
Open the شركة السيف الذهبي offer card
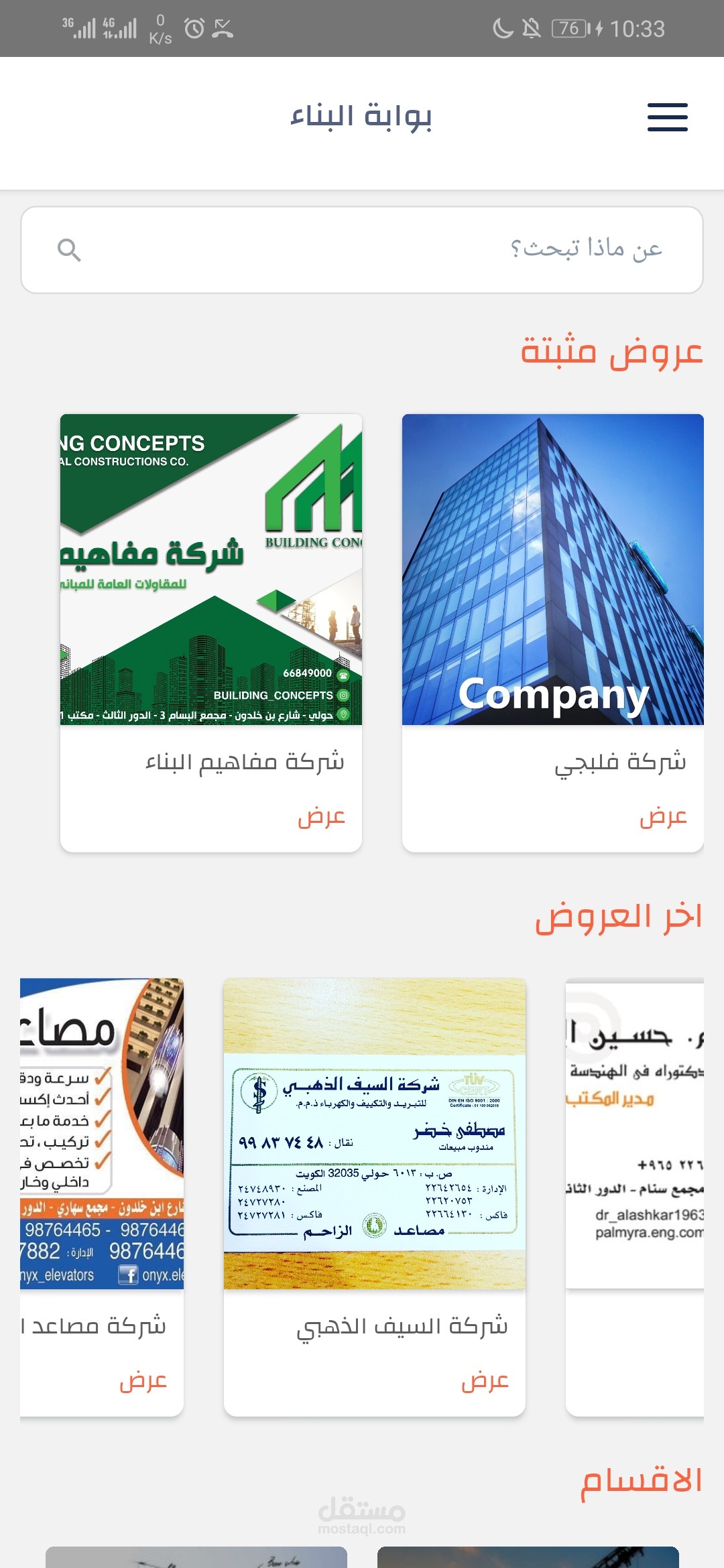pos(374,1134)
